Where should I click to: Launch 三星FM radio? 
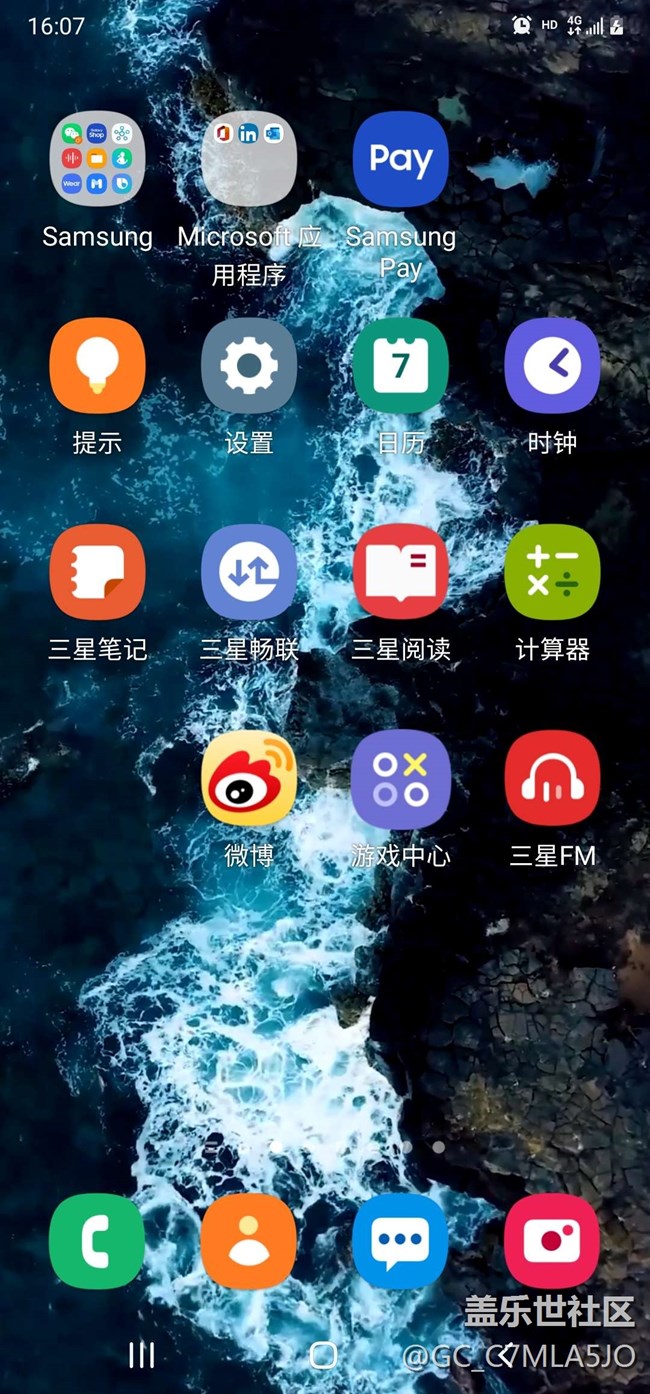[x=552, y=779]
